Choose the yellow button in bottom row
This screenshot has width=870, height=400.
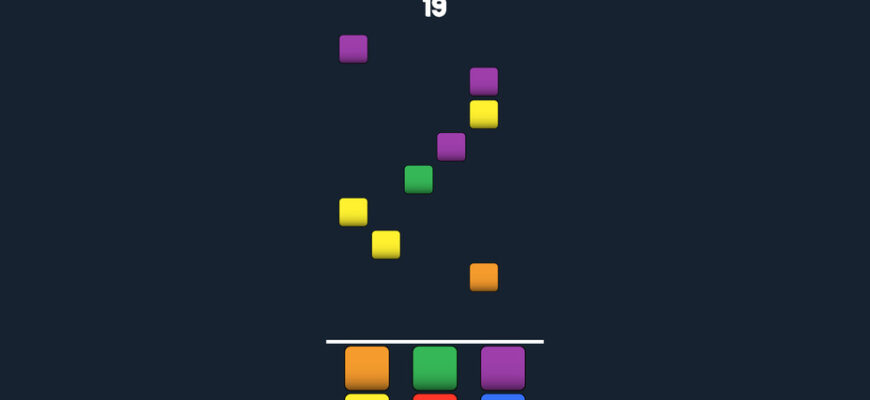(367, 396)
